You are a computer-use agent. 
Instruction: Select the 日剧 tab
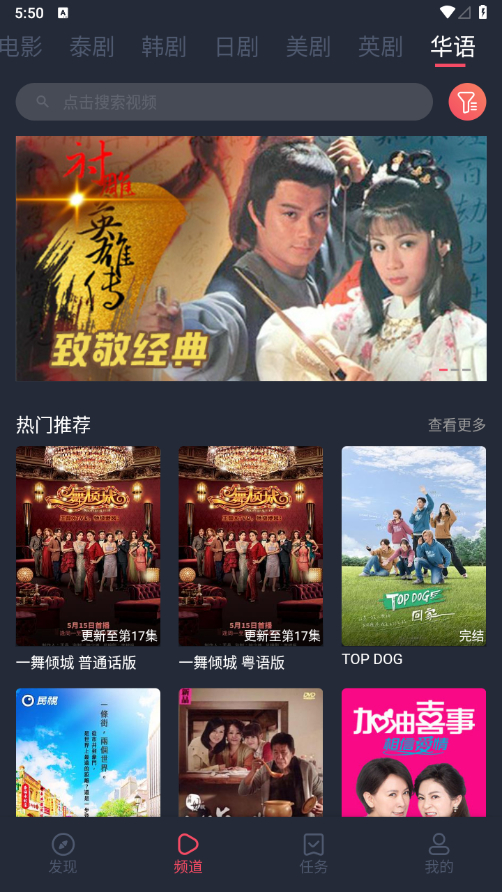click(x=236, y=47)
